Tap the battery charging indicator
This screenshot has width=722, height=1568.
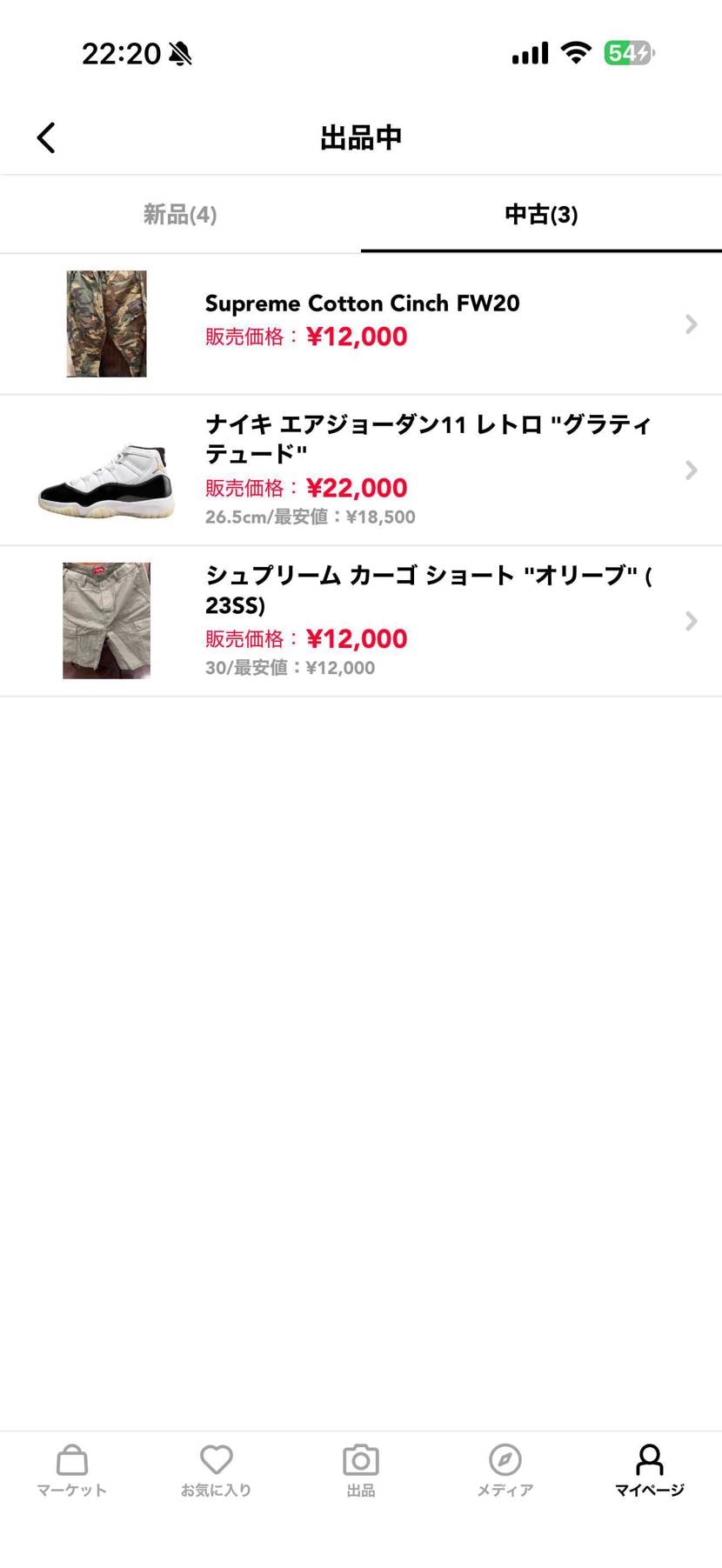point(628,52)
